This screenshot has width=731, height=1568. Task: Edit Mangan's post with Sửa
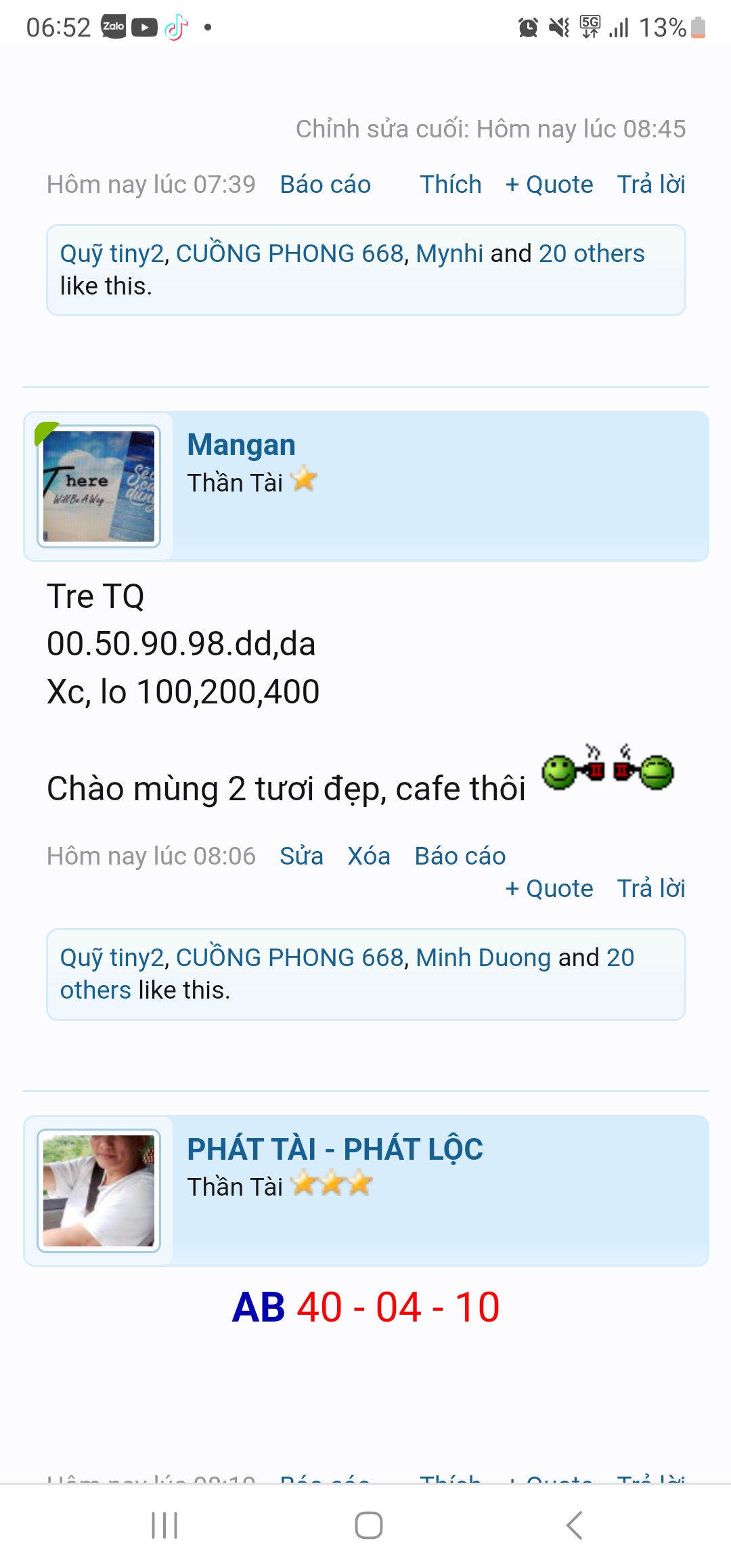[301, 856]
